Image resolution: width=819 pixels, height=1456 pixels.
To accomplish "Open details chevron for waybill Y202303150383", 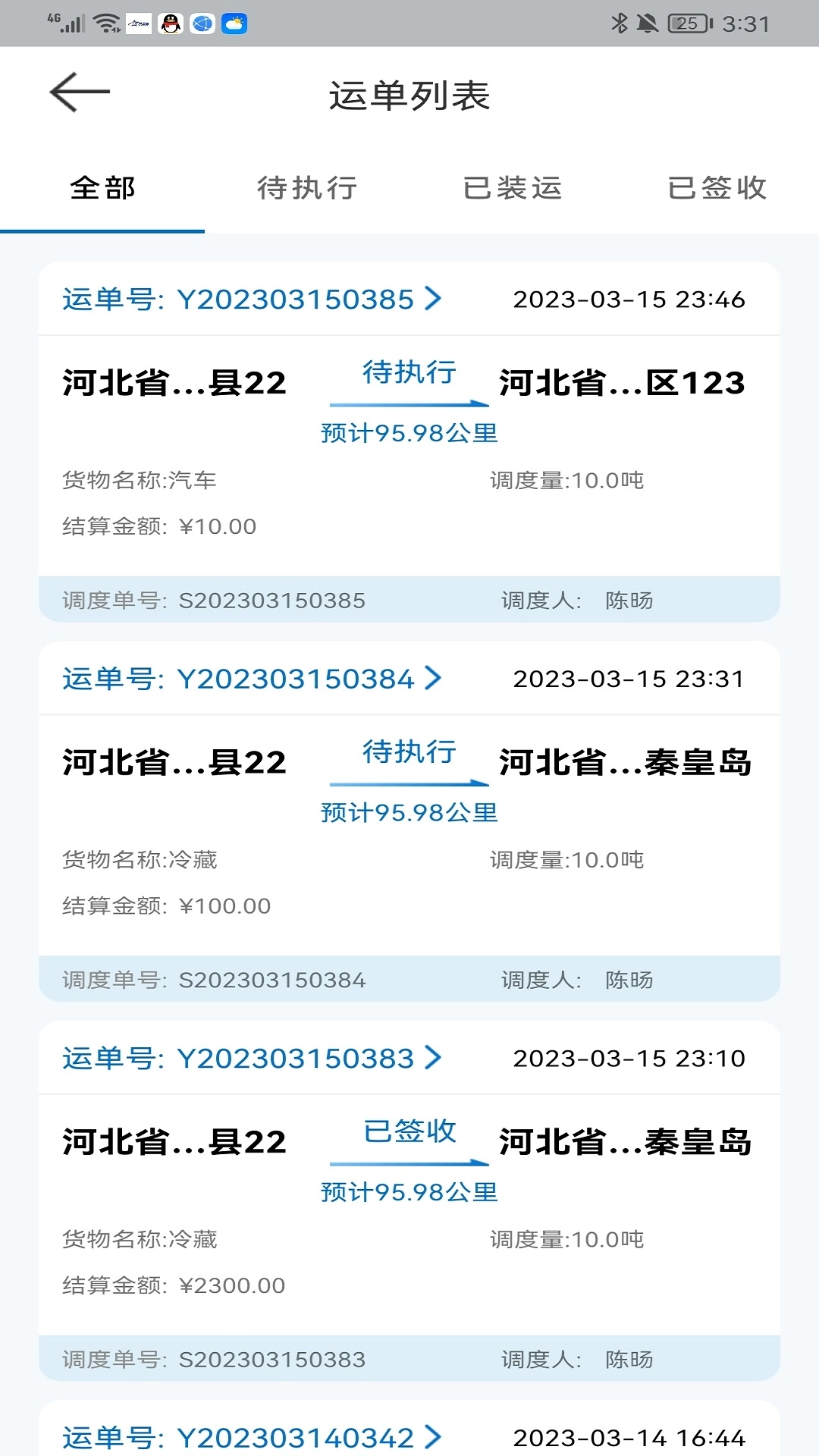I will pyautogui.click(x=434, y=1059).
